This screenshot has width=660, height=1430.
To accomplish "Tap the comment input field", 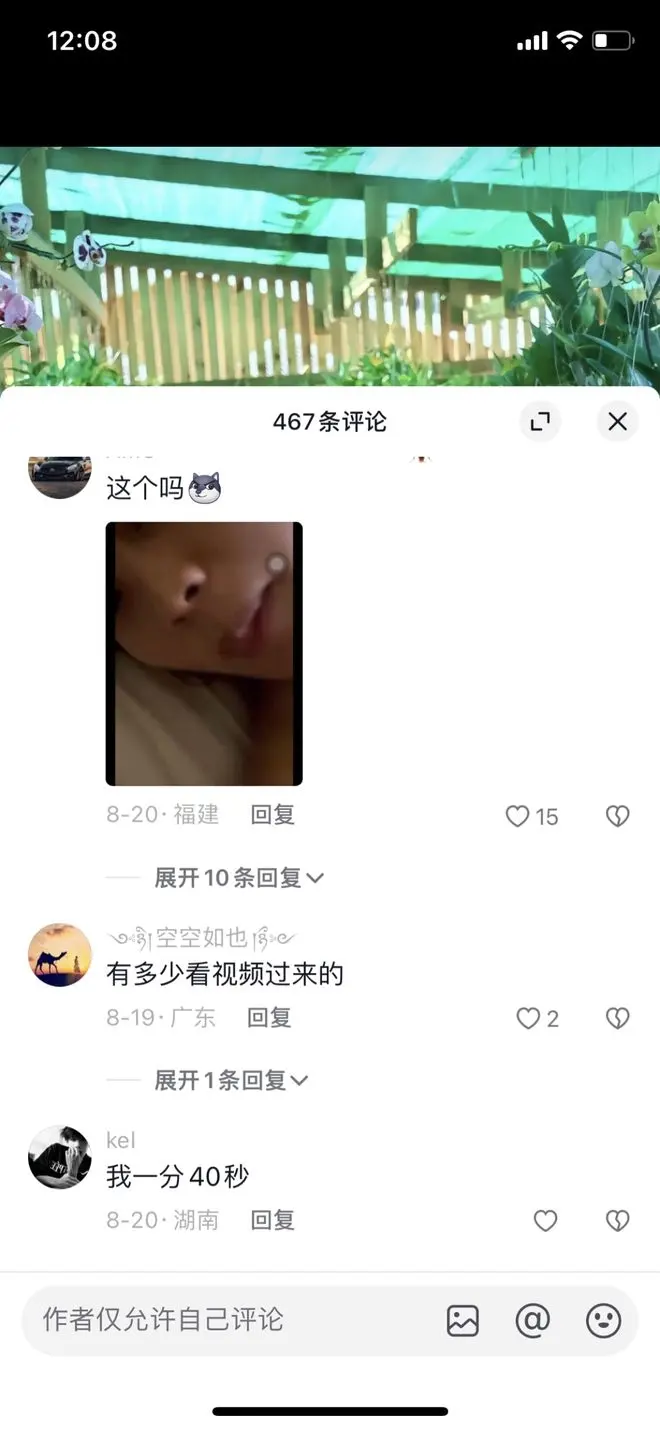I will pyautogui.click(x=220, y=1320).
